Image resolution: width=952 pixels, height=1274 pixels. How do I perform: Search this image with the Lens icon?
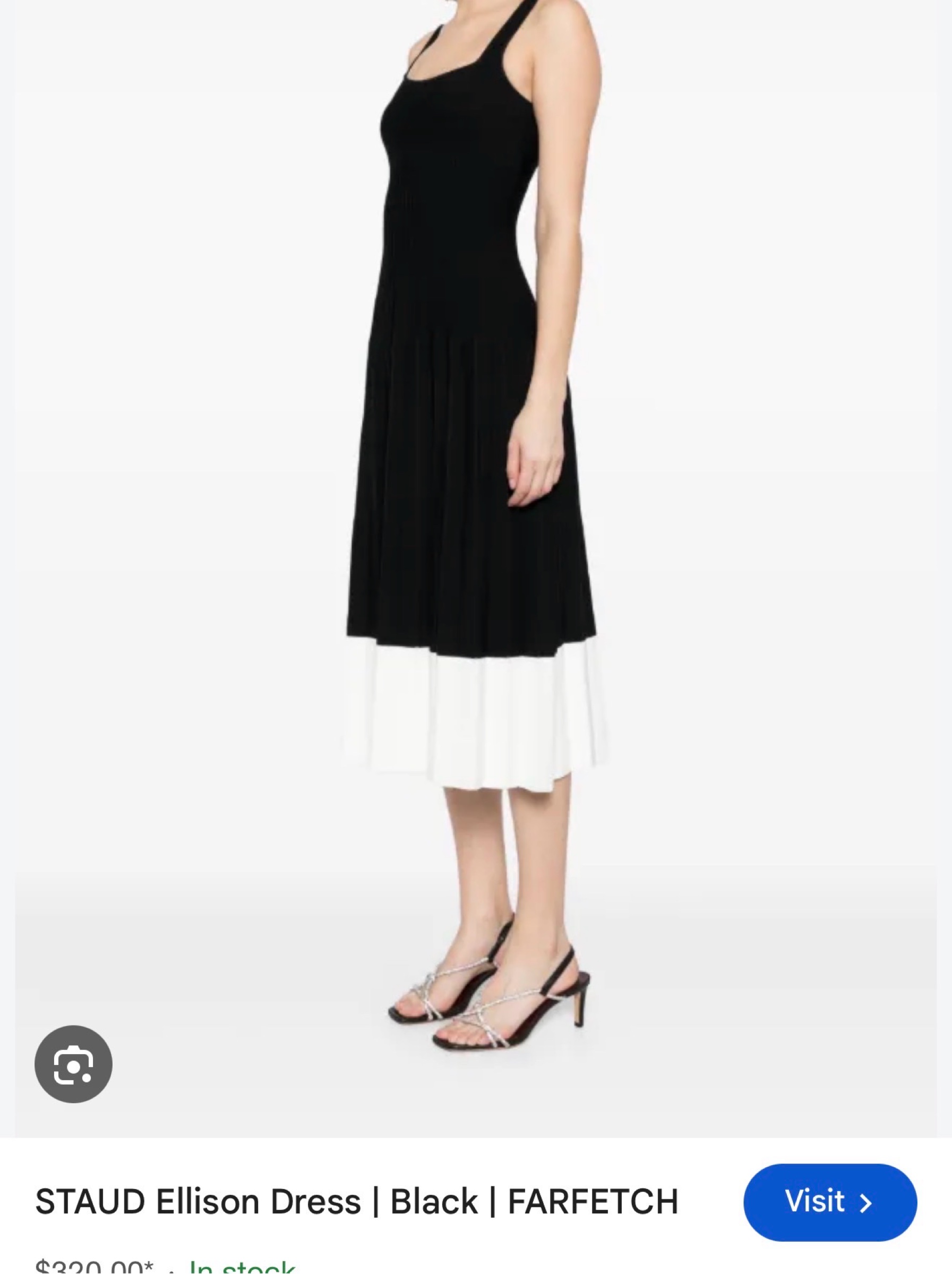pyautogui.click(x=73, y=1064)
